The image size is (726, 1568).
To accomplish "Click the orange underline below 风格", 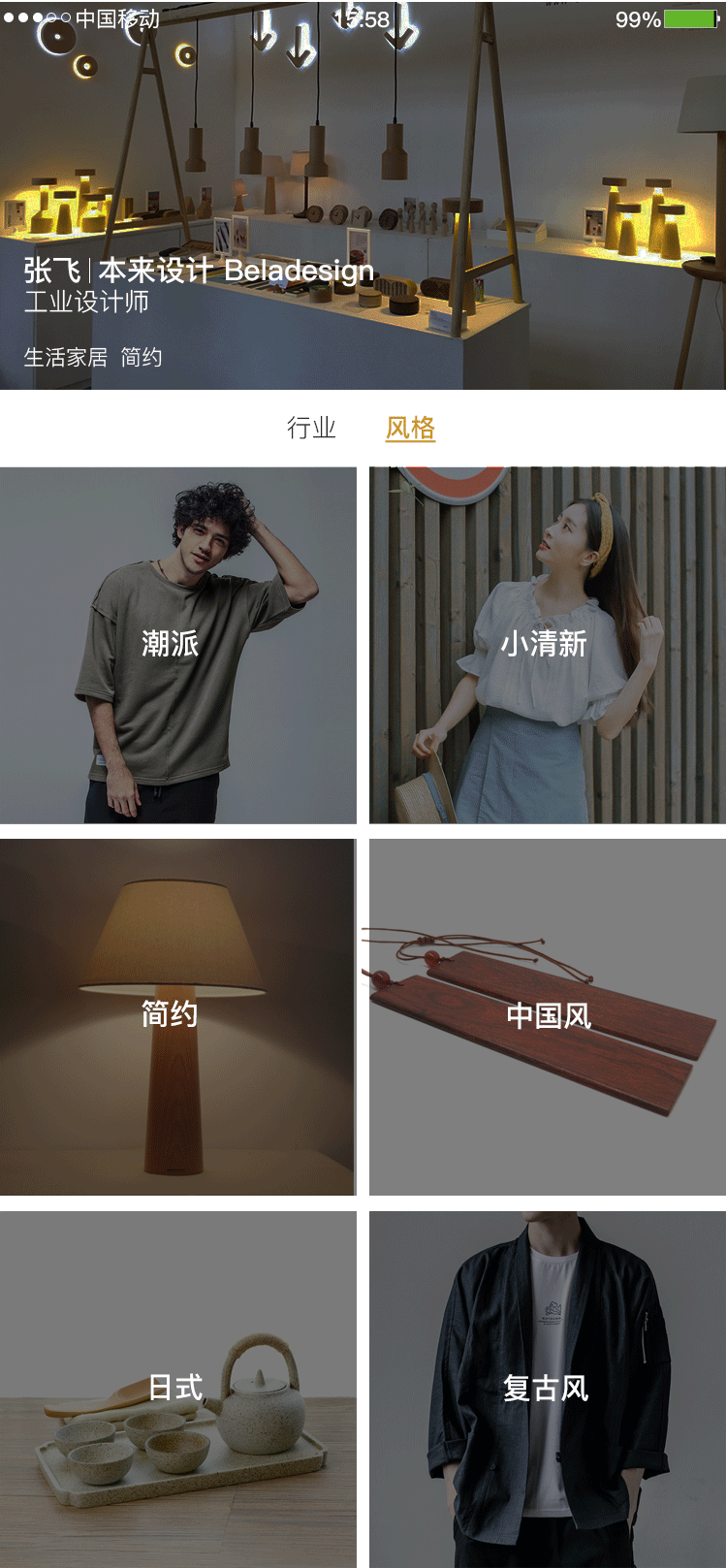I will click(x=410, y=443).
